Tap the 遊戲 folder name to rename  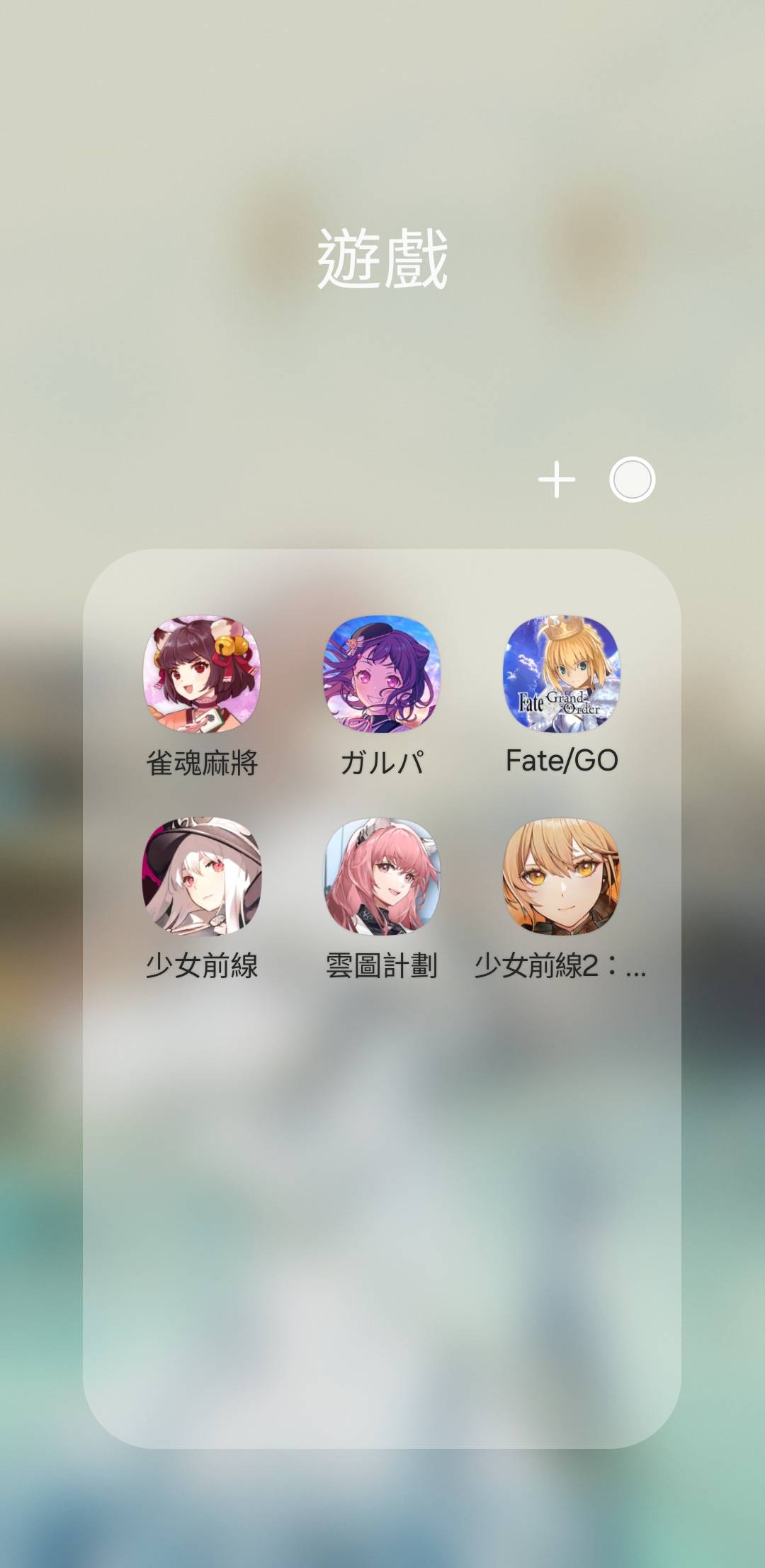point(382,259)
